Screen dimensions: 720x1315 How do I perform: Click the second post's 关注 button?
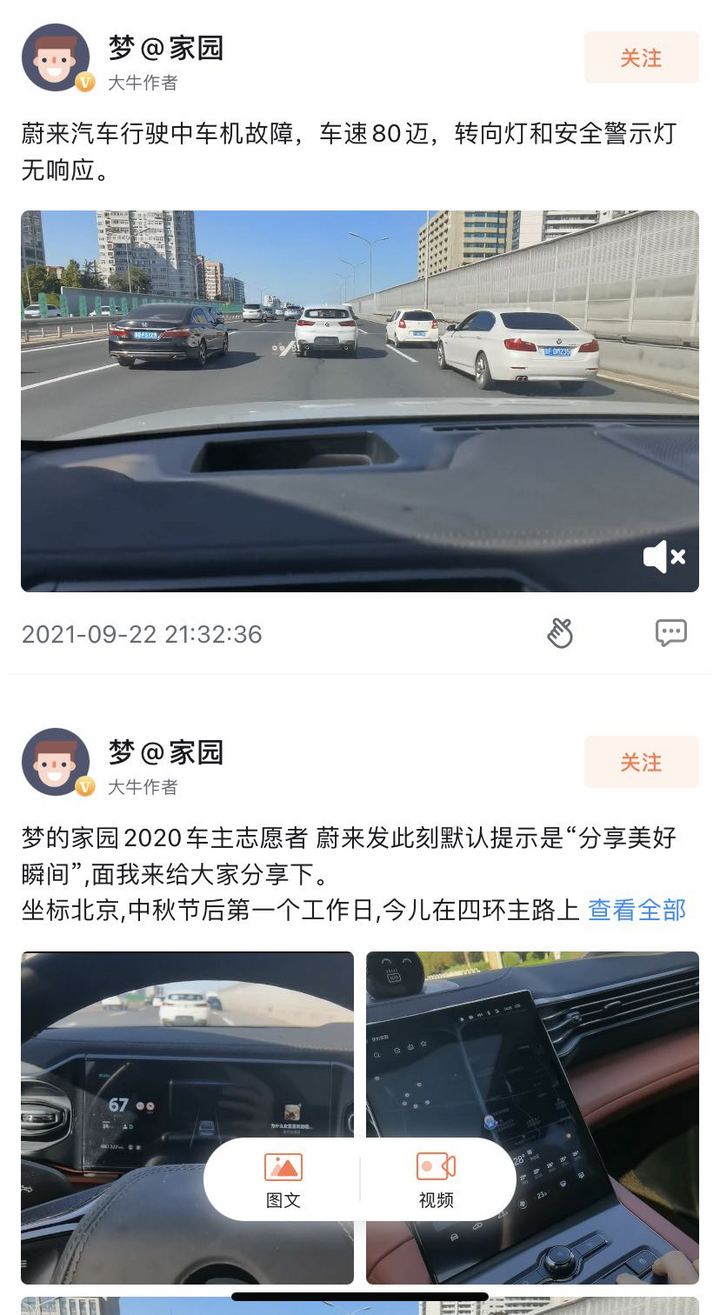(641, 762)
